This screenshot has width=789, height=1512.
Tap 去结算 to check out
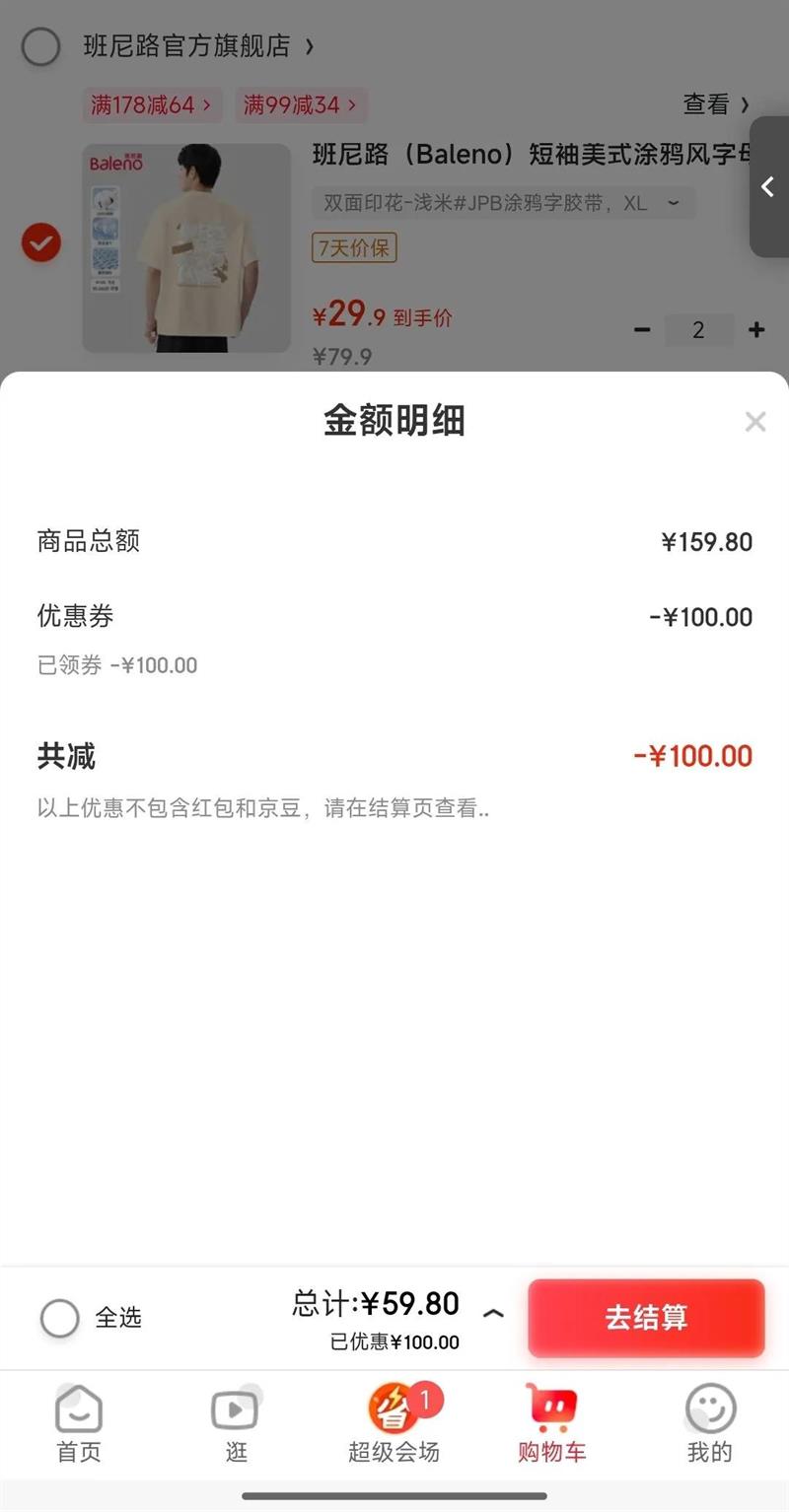(x=646, y=1318)
